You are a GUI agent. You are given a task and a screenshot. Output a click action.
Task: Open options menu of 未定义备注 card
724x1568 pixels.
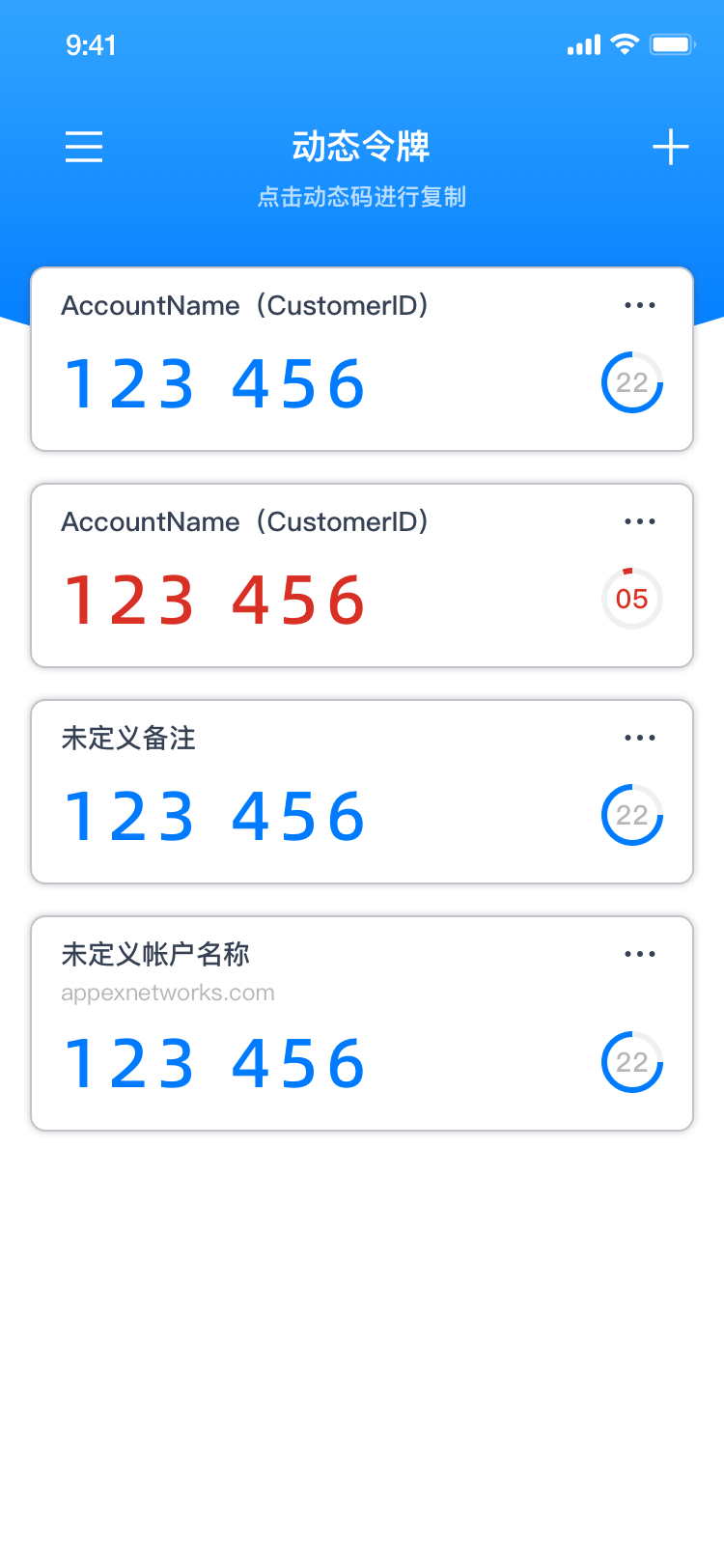coord(640,738)
